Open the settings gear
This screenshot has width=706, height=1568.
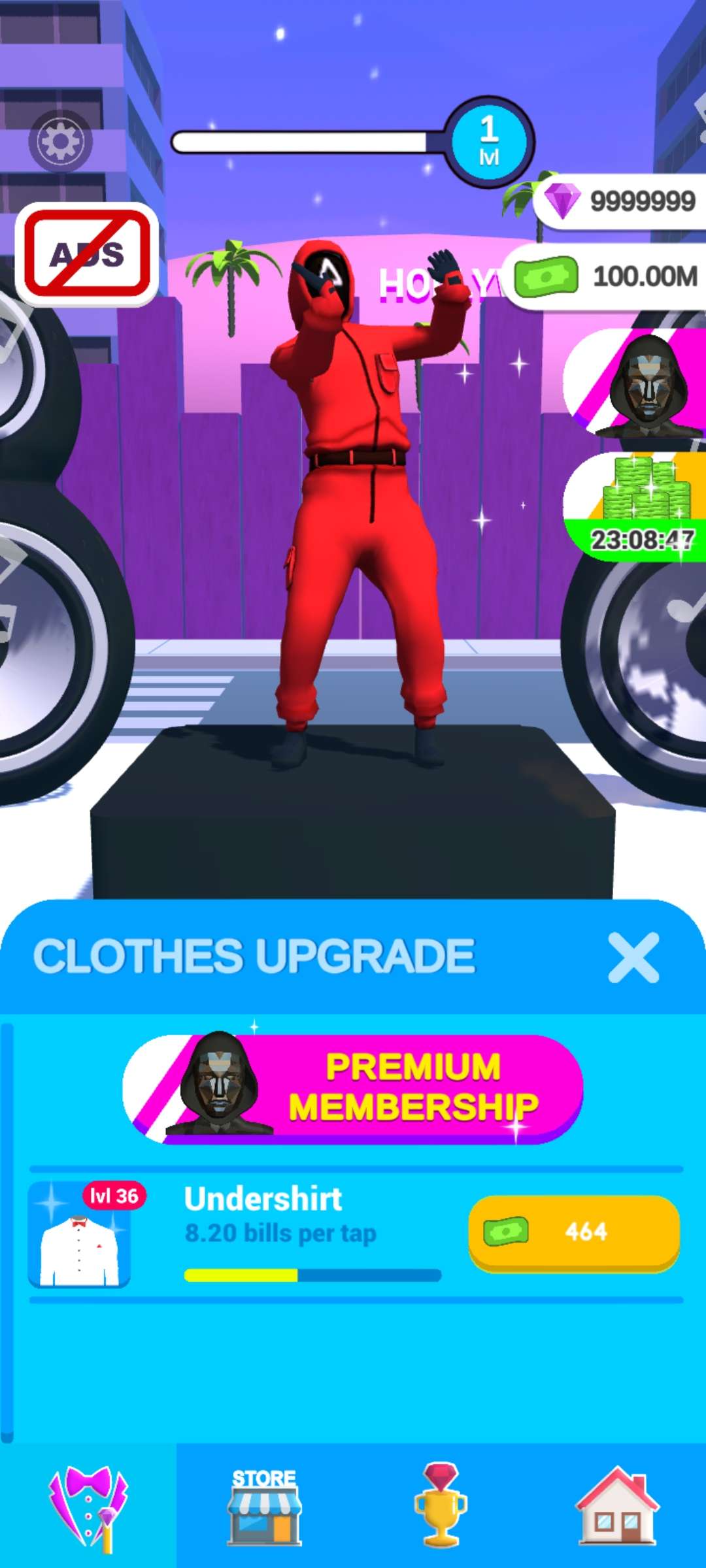pyautogui.click(x=60, y=141)
